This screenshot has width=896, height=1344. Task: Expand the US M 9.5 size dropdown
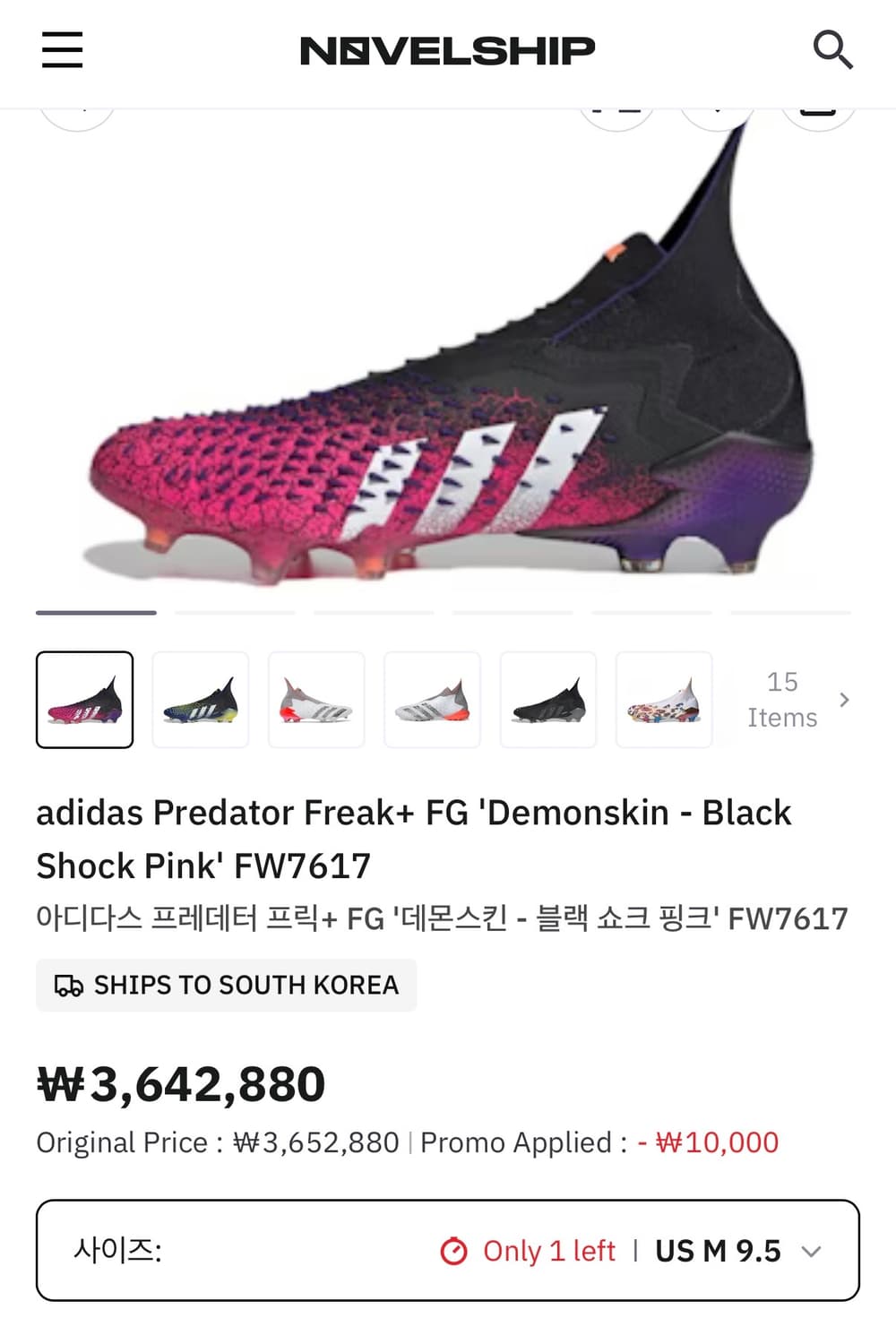click(x=717, y=1250)
